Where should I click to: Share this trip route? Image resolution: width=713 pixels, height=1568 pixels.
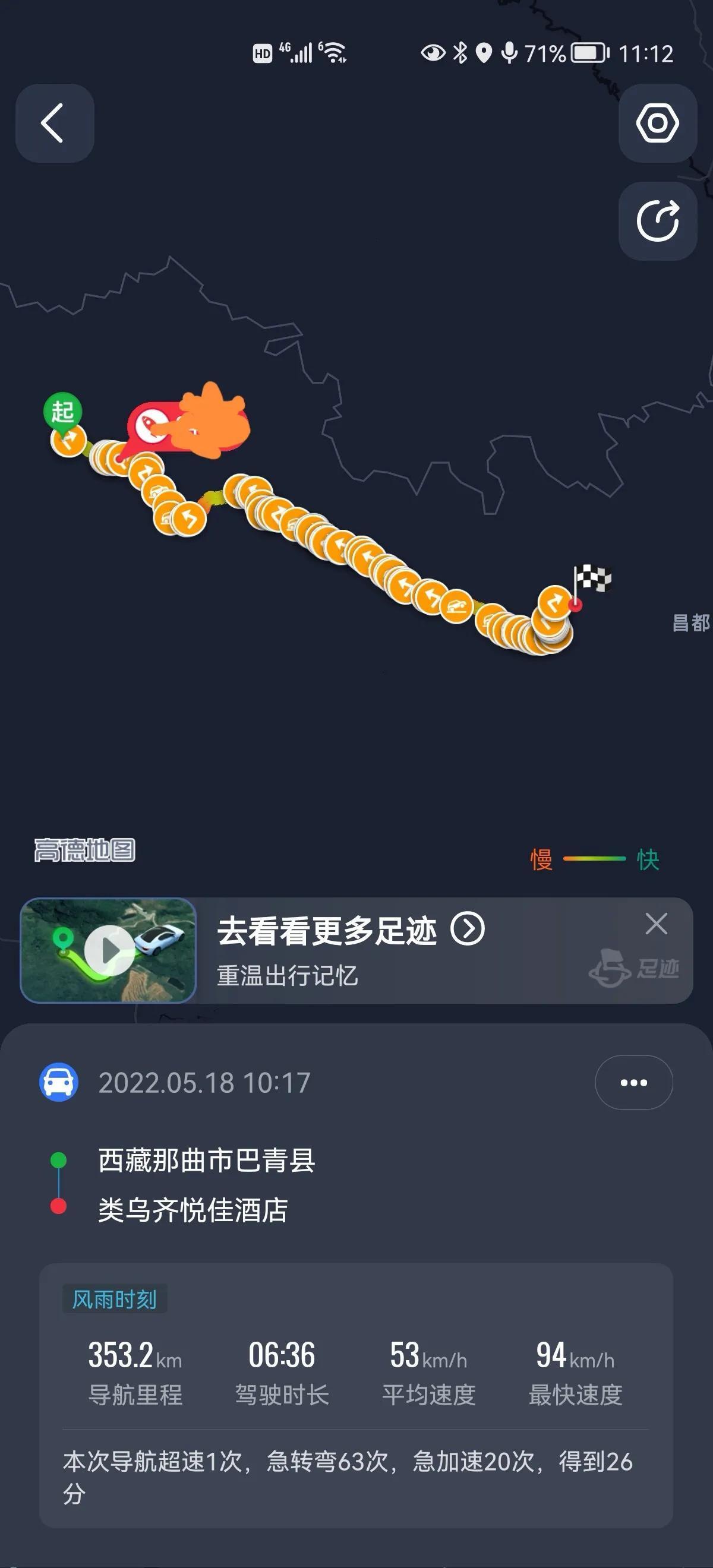tap(658, 221)
